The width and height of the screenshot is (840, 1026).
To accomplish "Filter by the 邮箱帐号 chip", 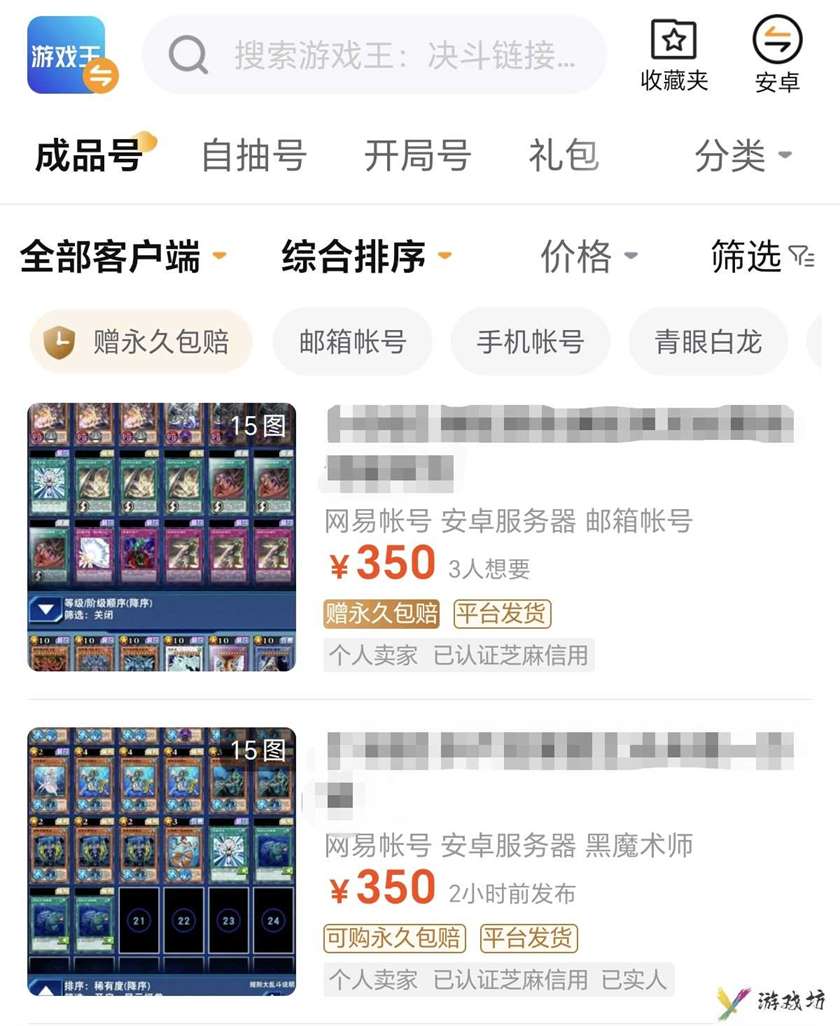I will click(x=353, y=342).
